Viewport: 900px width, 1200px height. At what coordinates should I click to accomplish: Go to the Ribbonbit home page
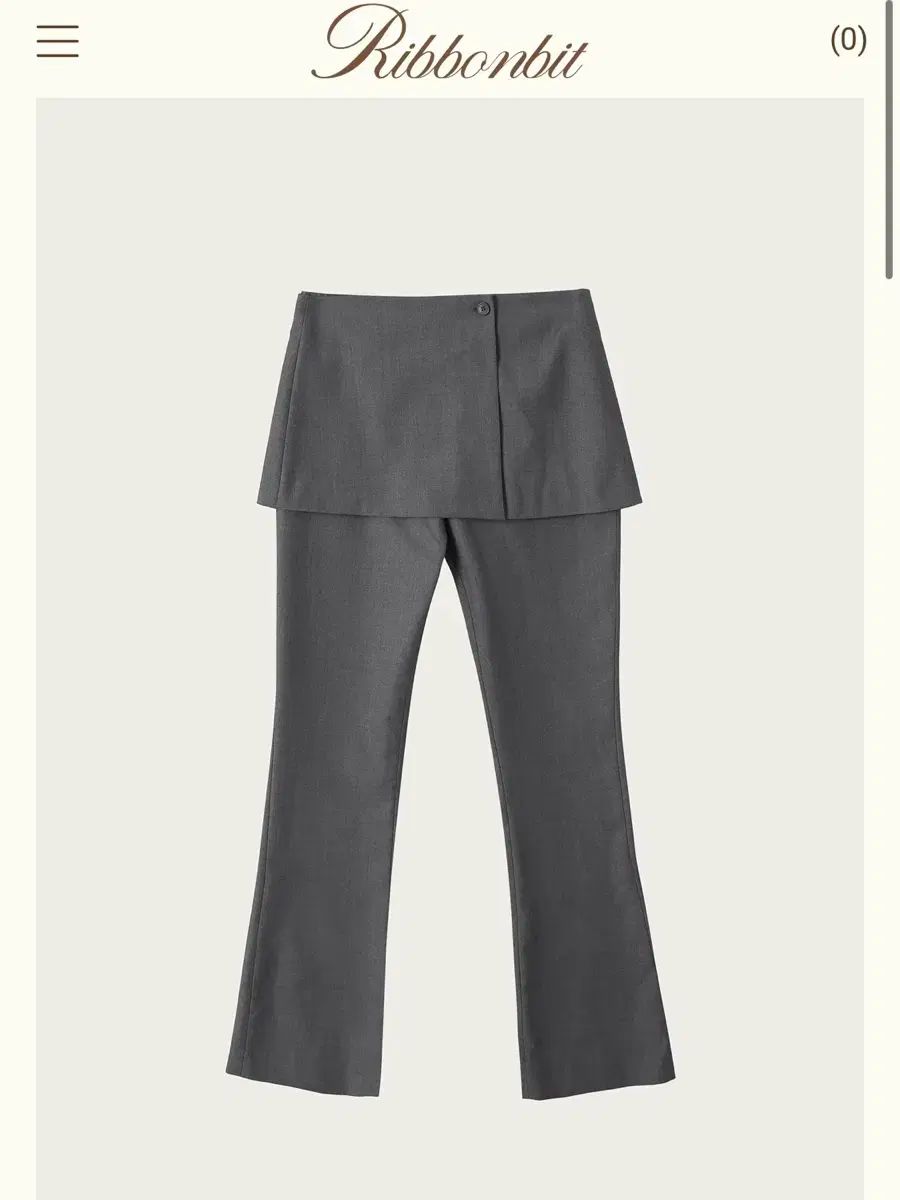coord(449,44)
